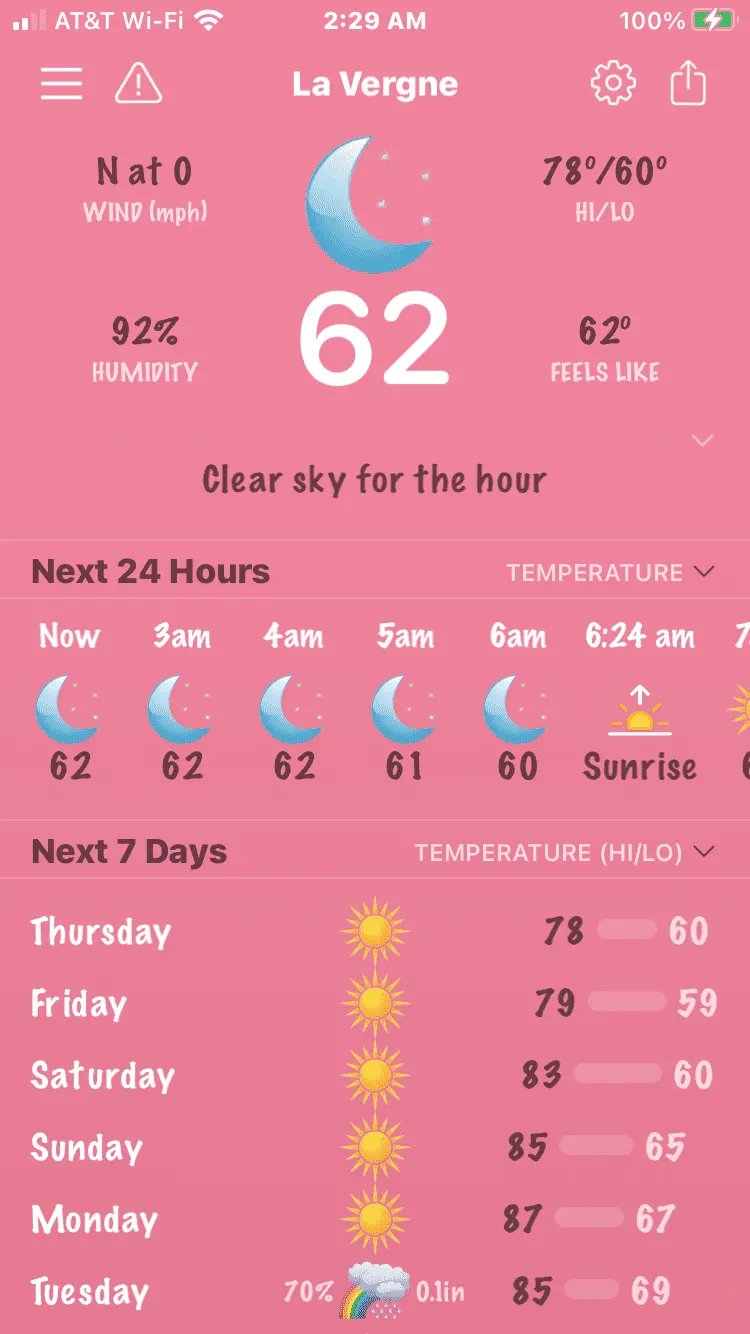The image size is (750, 1334).
Task: Open the TEMPERATURE (HI/LO) dropdown
Action: pos(565,853)
